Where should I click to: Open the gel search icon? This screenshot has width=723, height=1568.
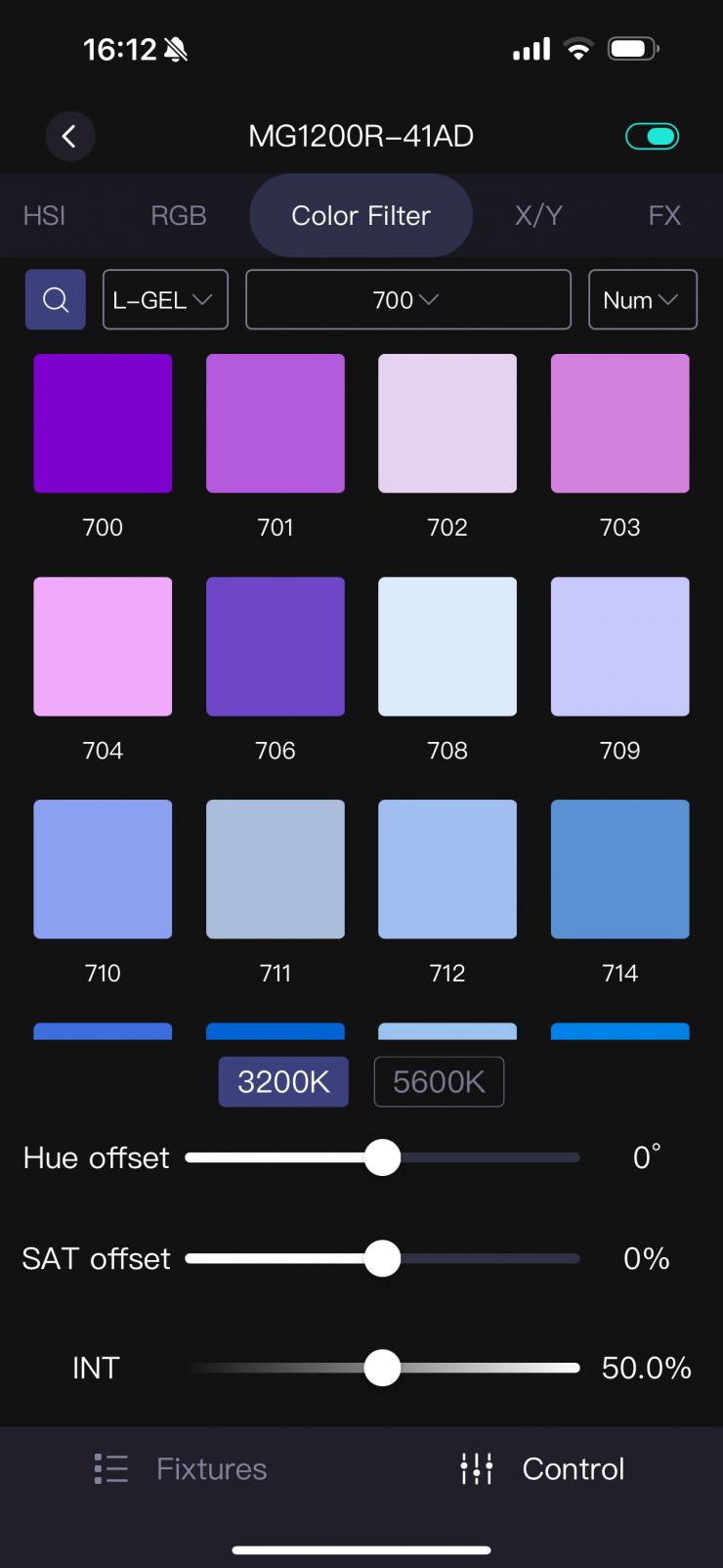(x=56, y=300)
